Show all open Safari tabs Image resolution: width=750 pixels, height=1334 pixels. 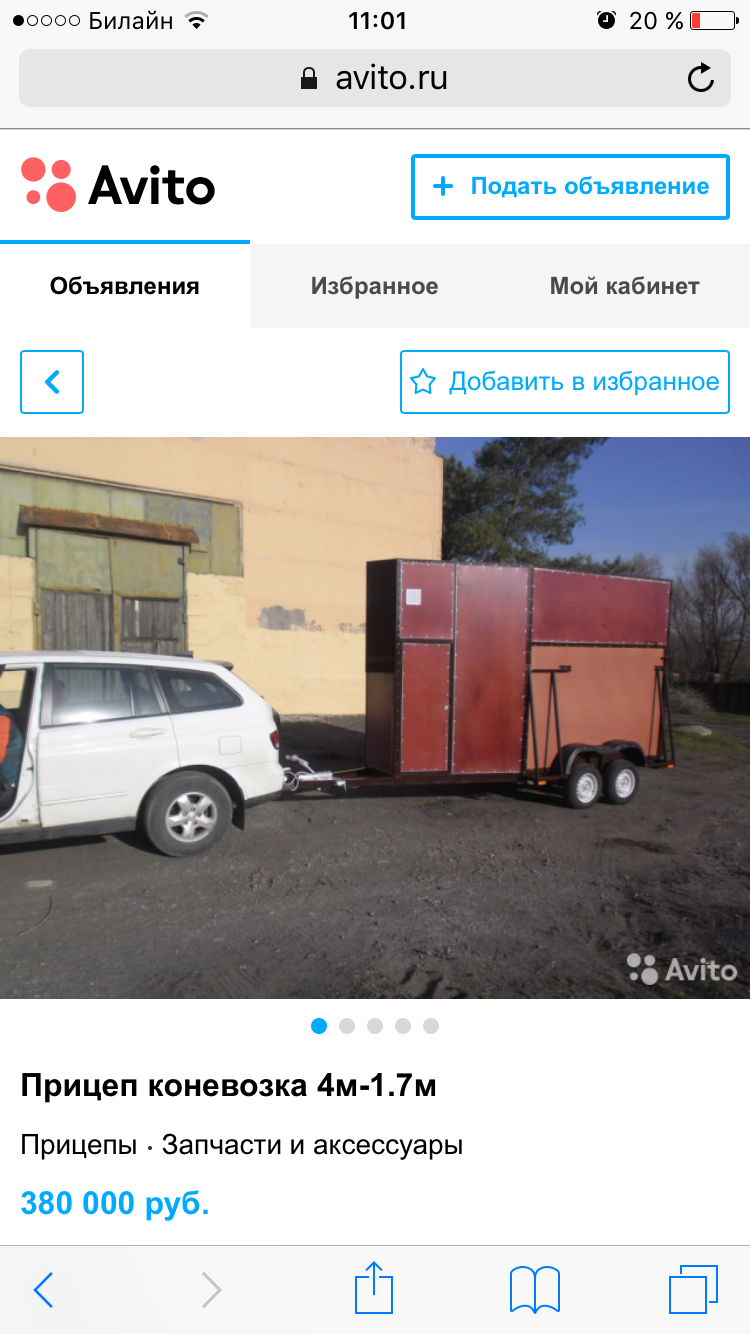[694, 1290]
